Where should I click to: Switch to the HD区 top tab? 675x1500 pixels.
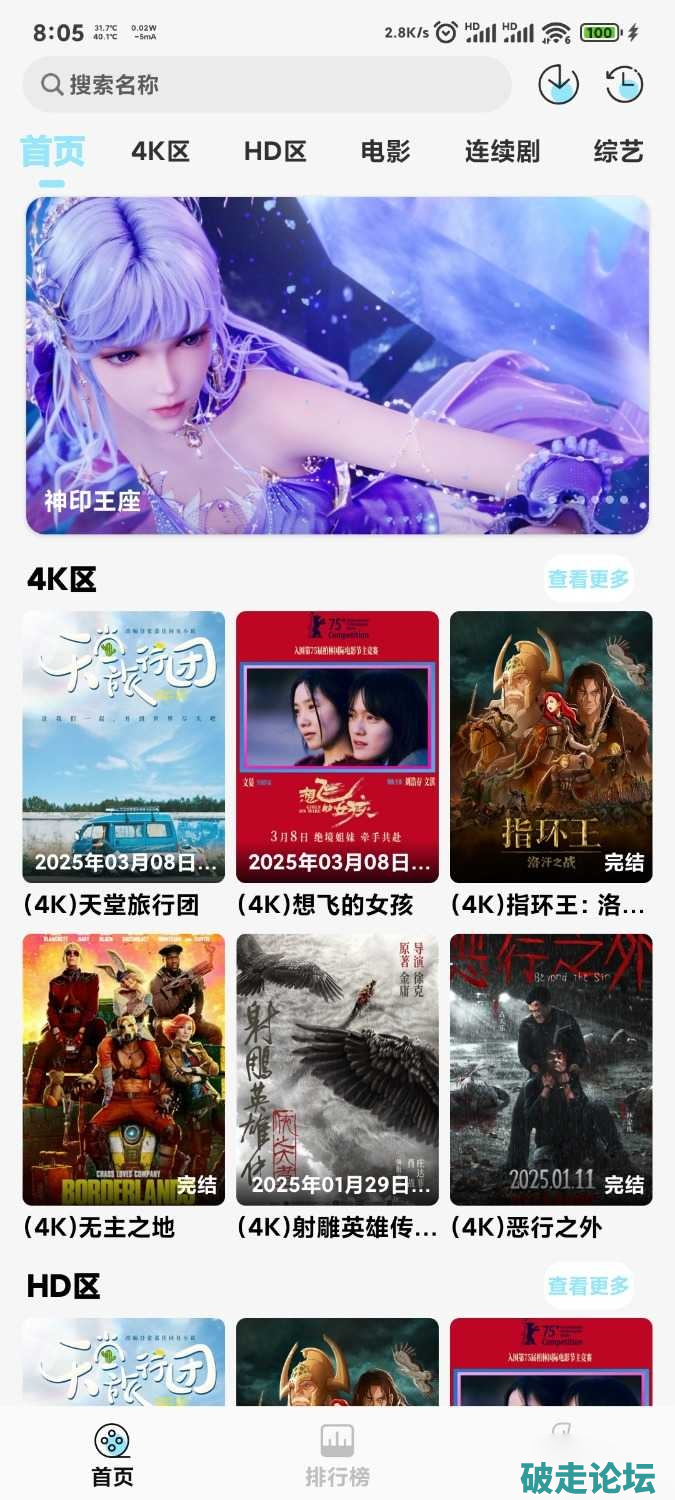[x=275, y=152]
